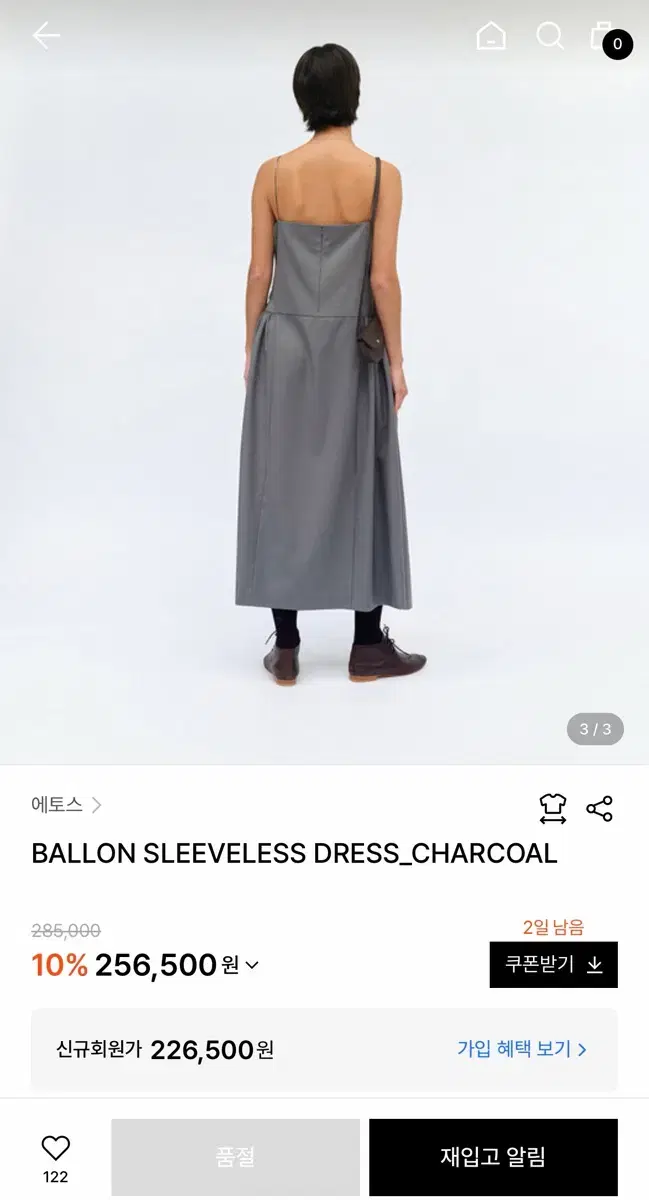Tap the 재입고 알림 restock alert button
Image resolution: width=649 pixels, height=1200 pixels.
click(493, 1157)
